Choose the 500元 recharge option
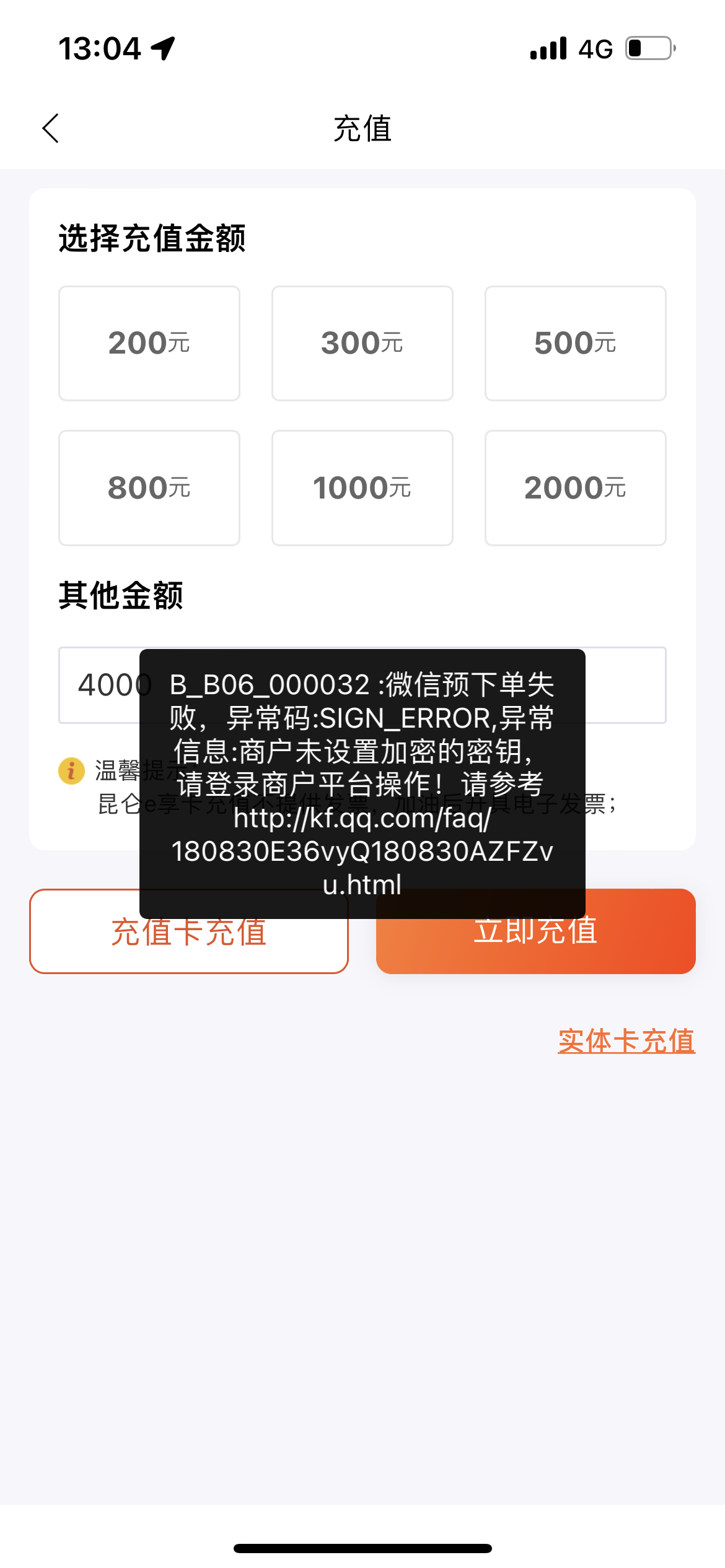 pyautogui.click(x=575, y=343)
